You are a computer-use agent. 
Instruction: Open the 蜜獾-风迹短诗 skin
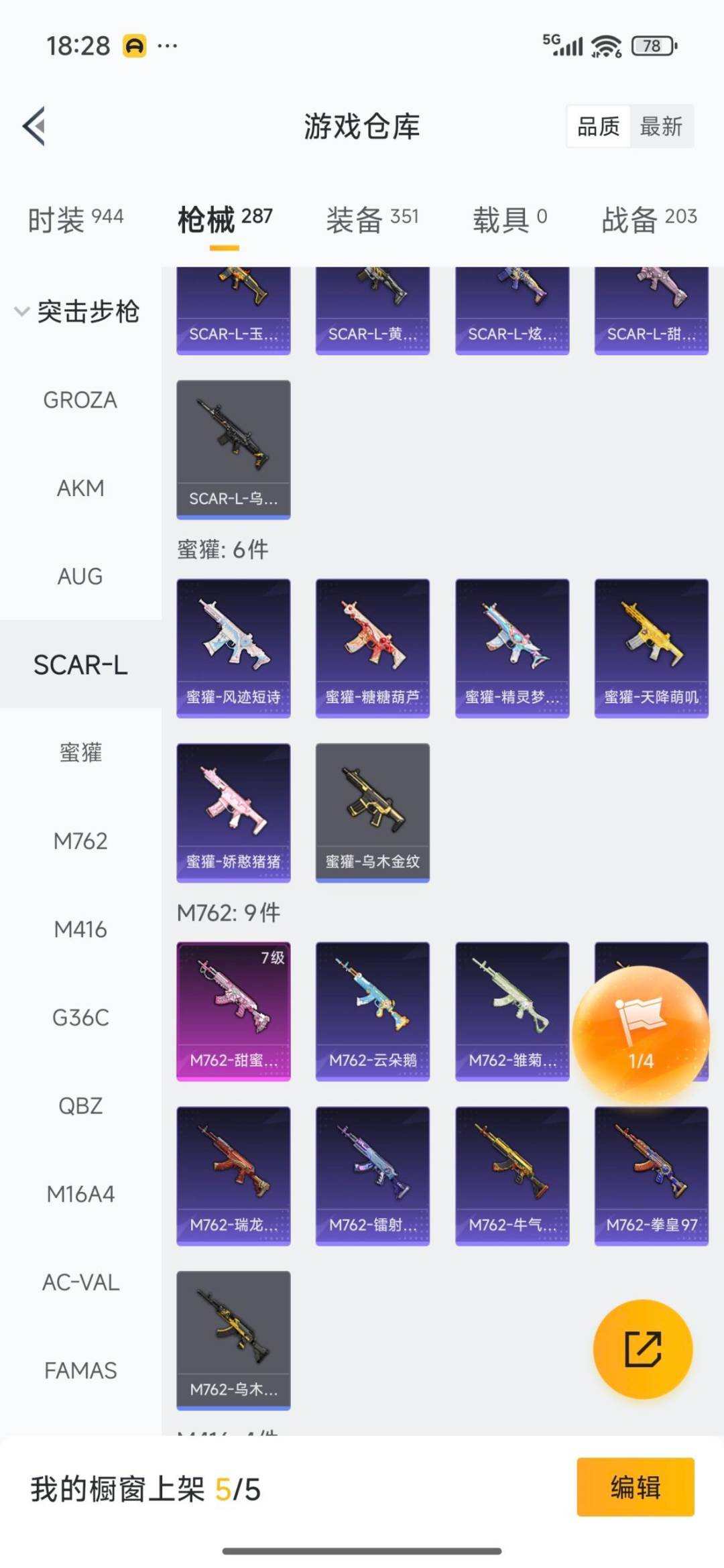click(x=233, y=648)
